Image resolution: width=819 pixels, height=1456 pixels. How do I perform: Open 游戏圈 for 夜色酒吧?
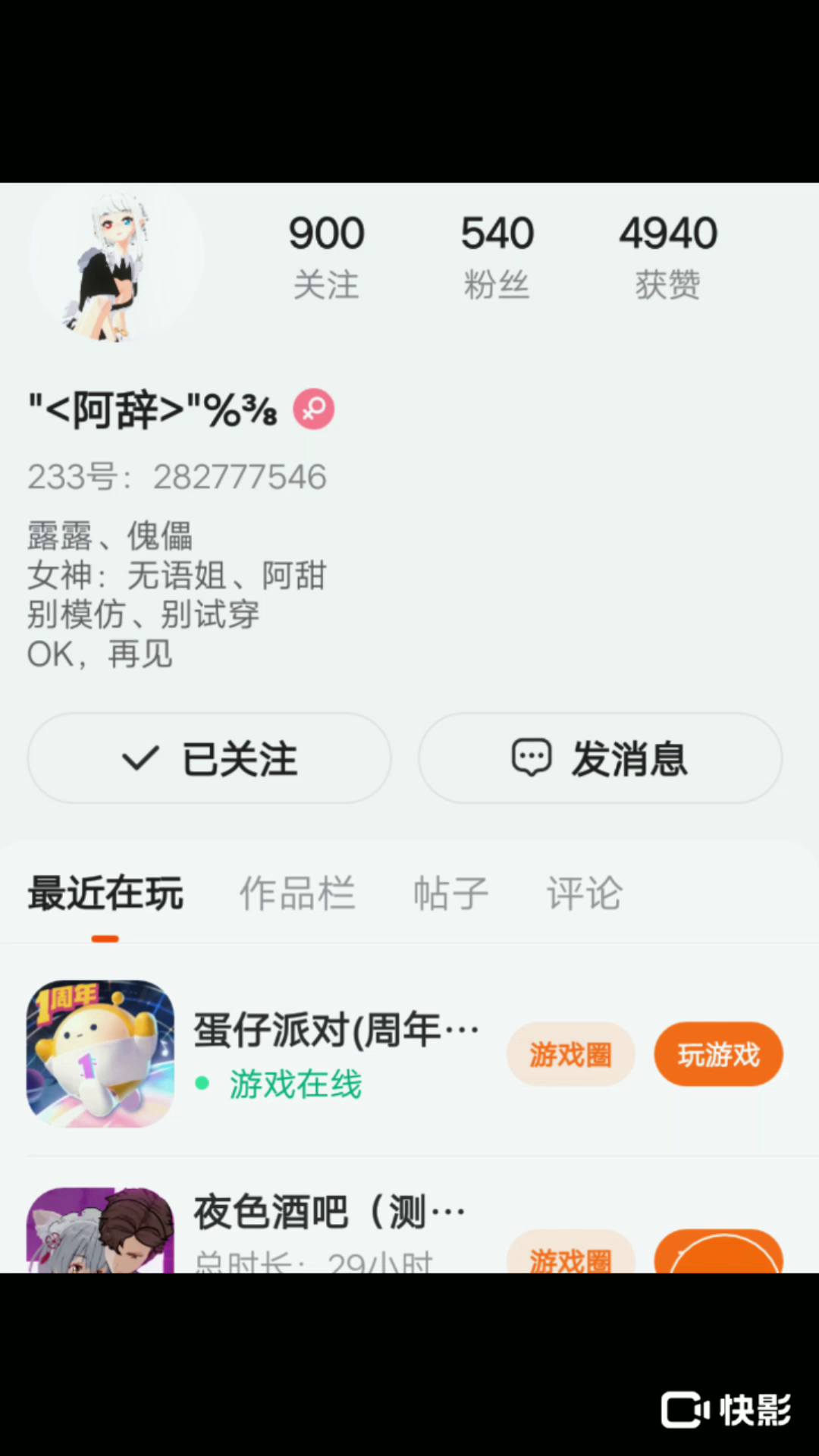(x=570, y=1255)
